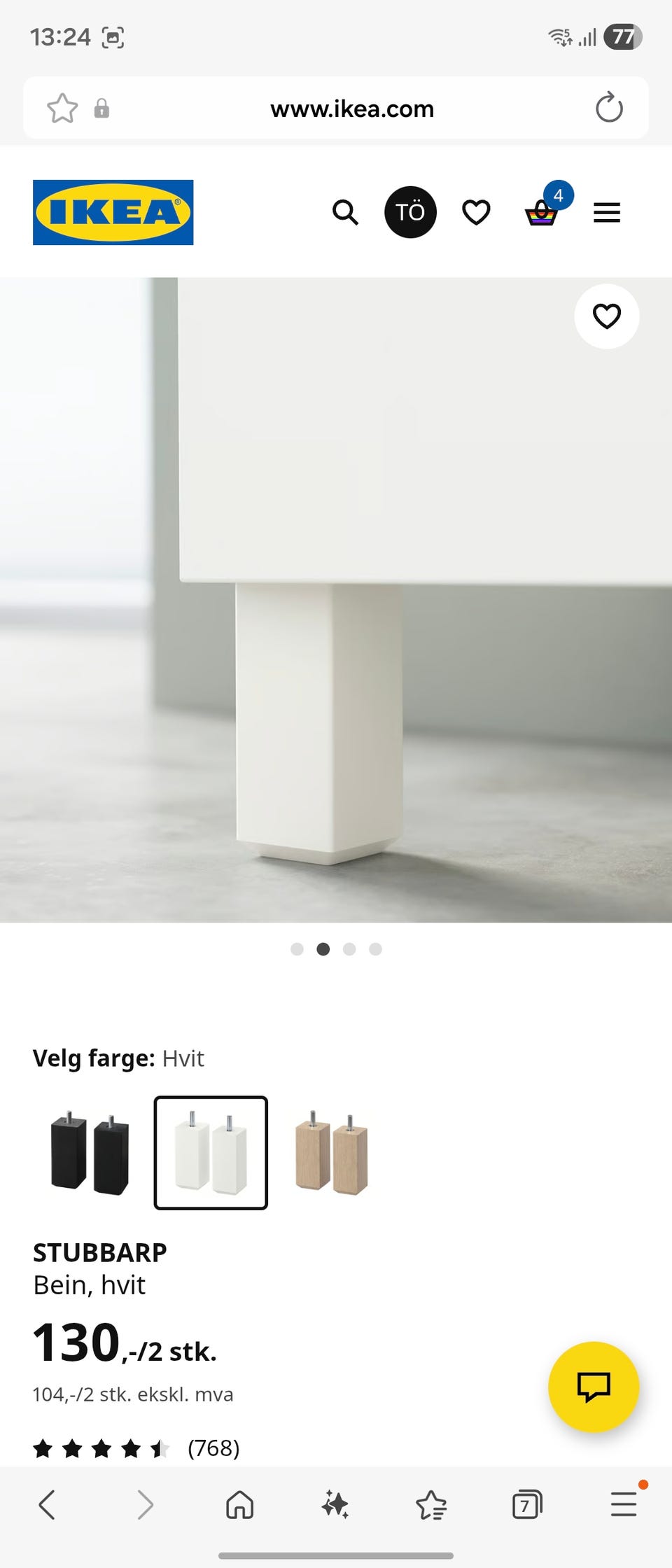Image resolution: width=672 pixels, height=1568 pixels.
Task: Tap the IKEA logo to go home
Action: pyautogui.click(x=113, y=211)
